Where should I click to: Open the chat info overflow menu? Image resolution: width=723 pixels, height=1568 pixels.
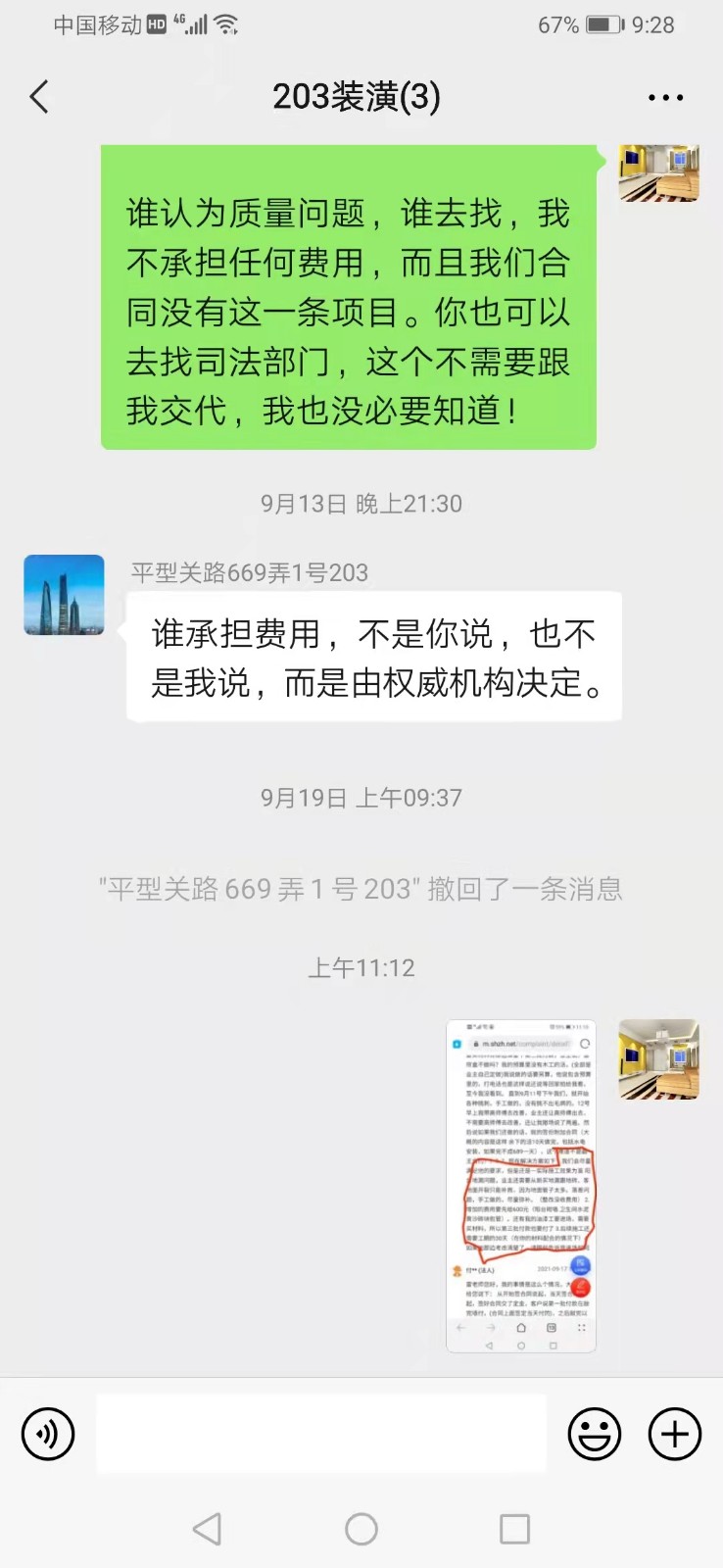665,98
